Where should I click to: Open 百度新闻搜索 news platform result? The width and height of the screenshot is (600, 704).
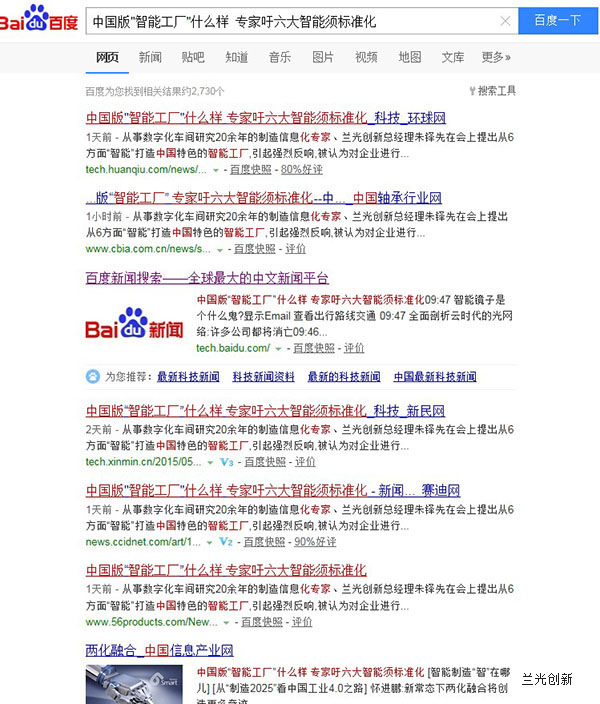[207, 278]
